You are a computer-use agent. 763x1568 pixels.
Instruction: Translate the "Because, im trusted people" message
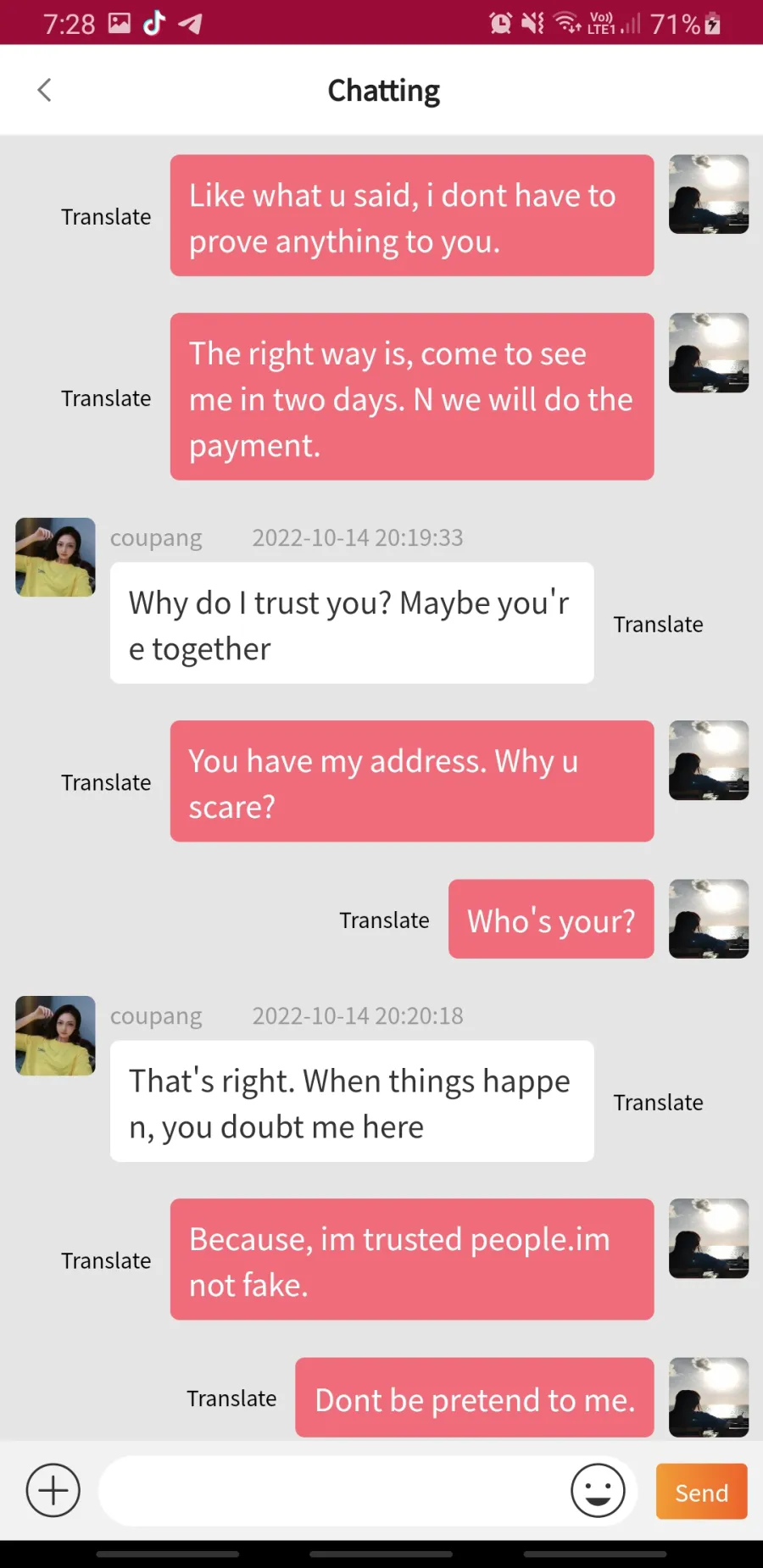pyautogui.click(x=106, y=1261)
